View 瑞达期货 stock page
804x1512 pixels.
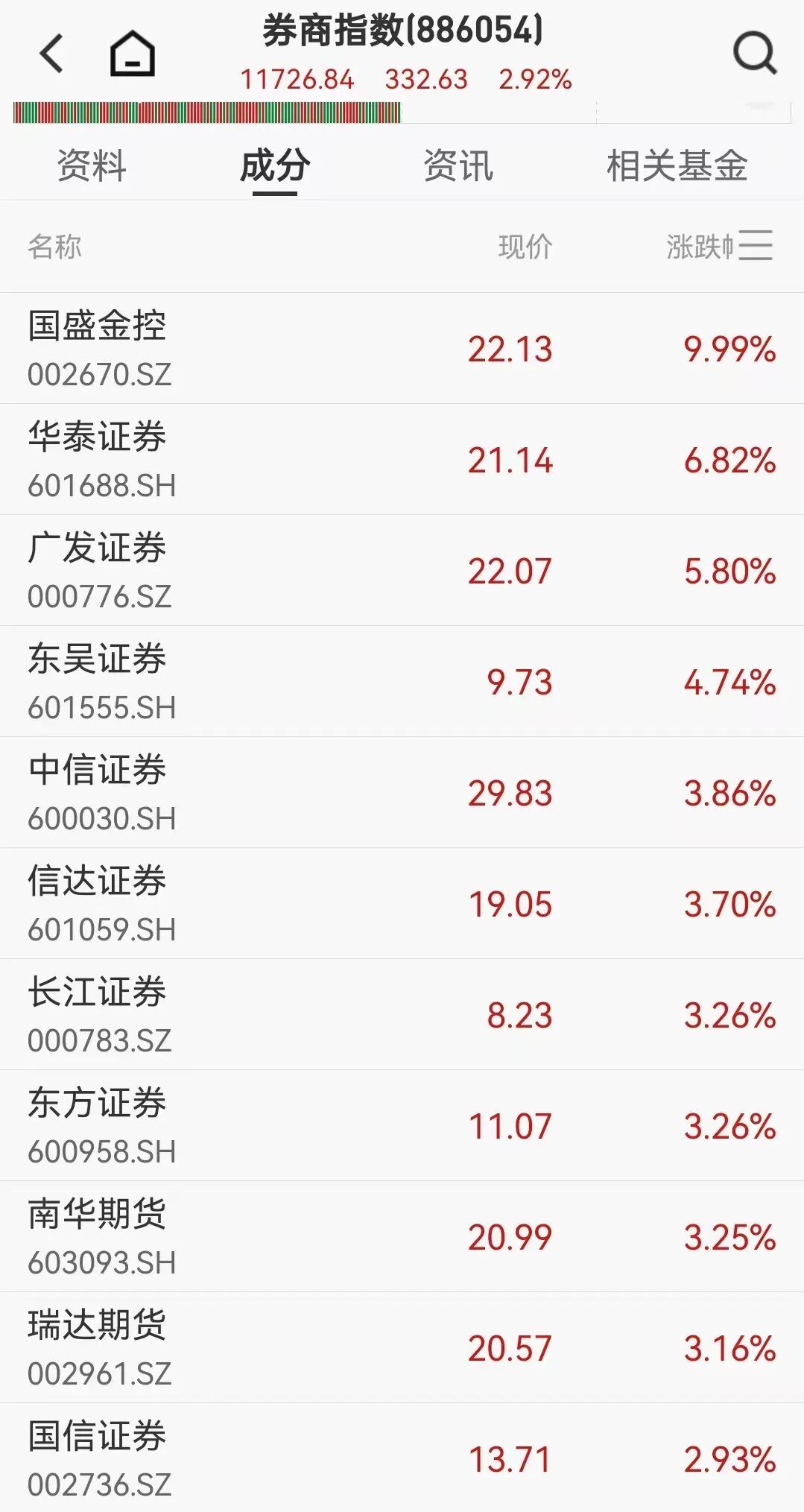click(98, 1347)
